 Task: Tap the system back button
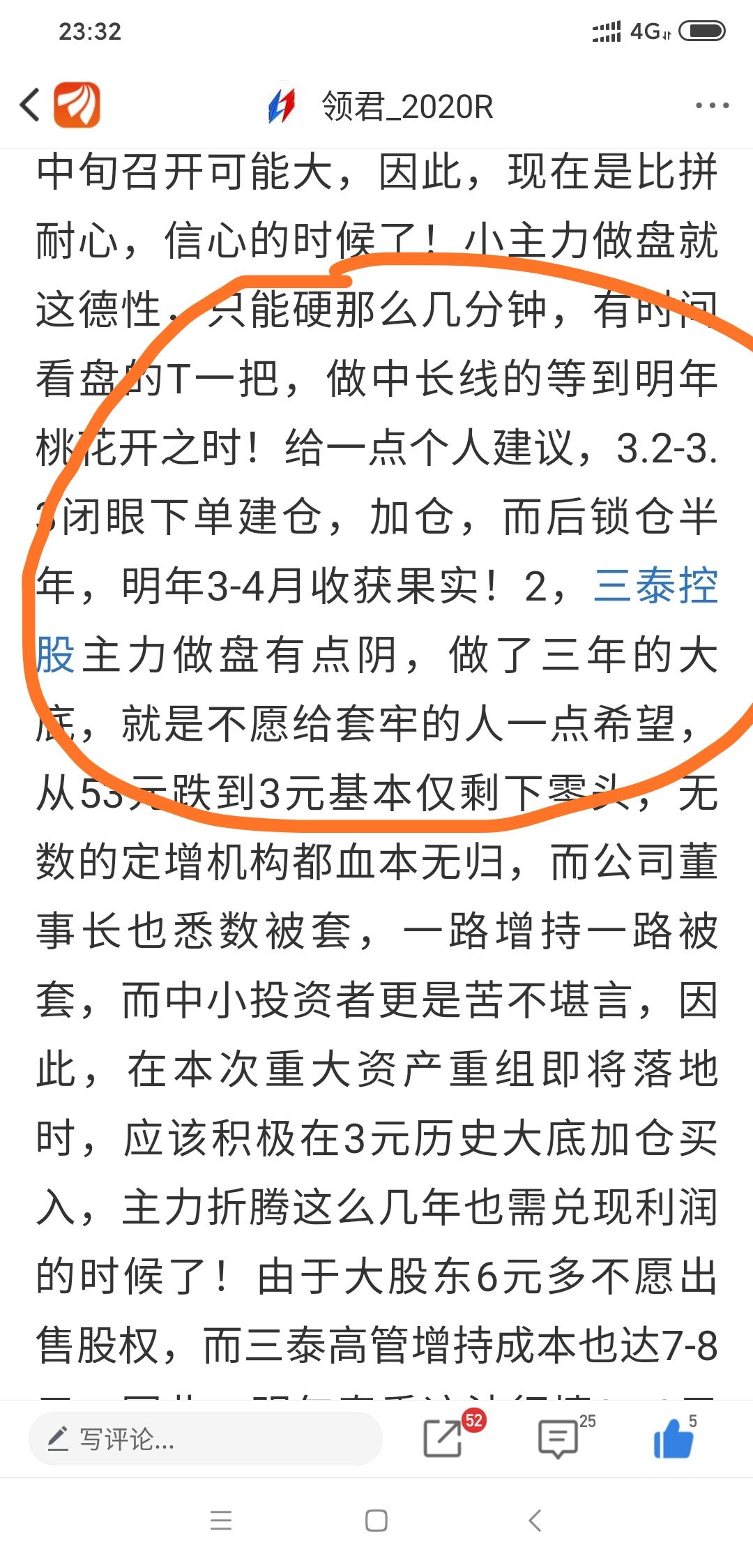coord(535,1521)
